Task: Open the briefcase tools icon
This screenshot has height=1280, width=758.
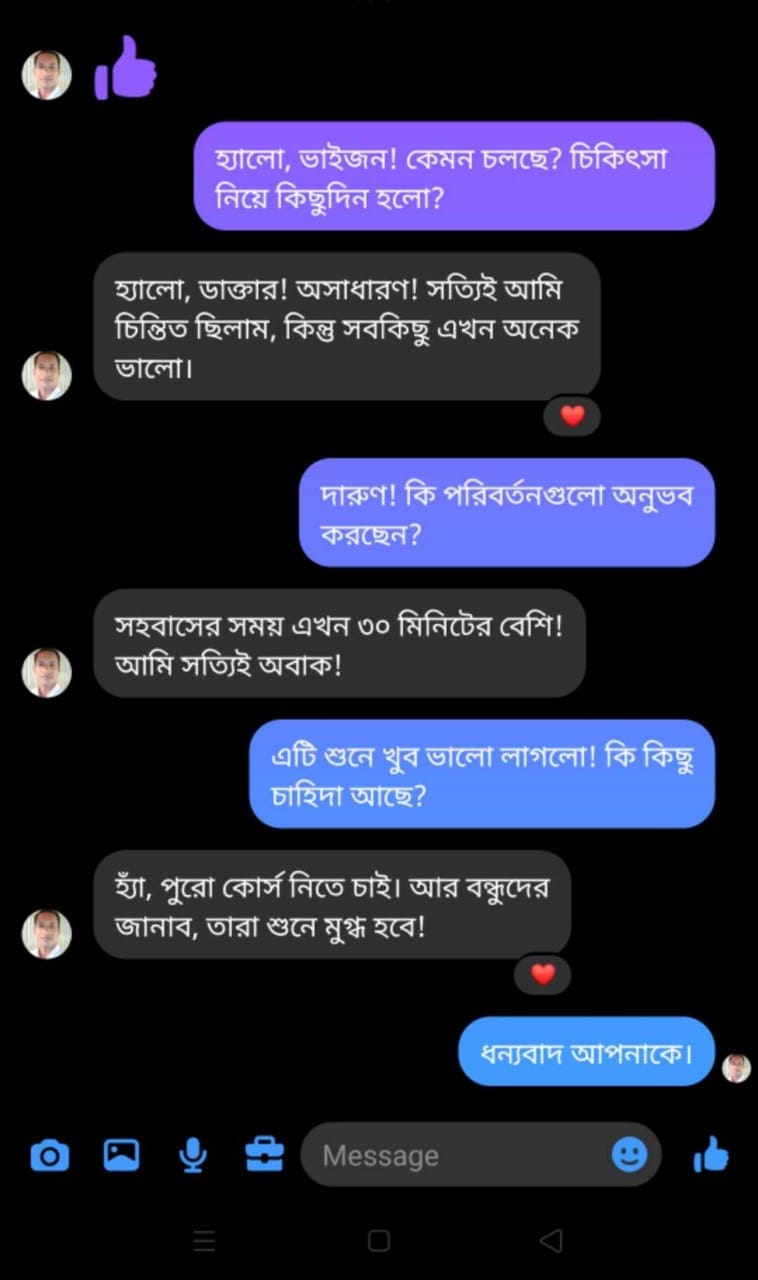Action: (264, 1155)
